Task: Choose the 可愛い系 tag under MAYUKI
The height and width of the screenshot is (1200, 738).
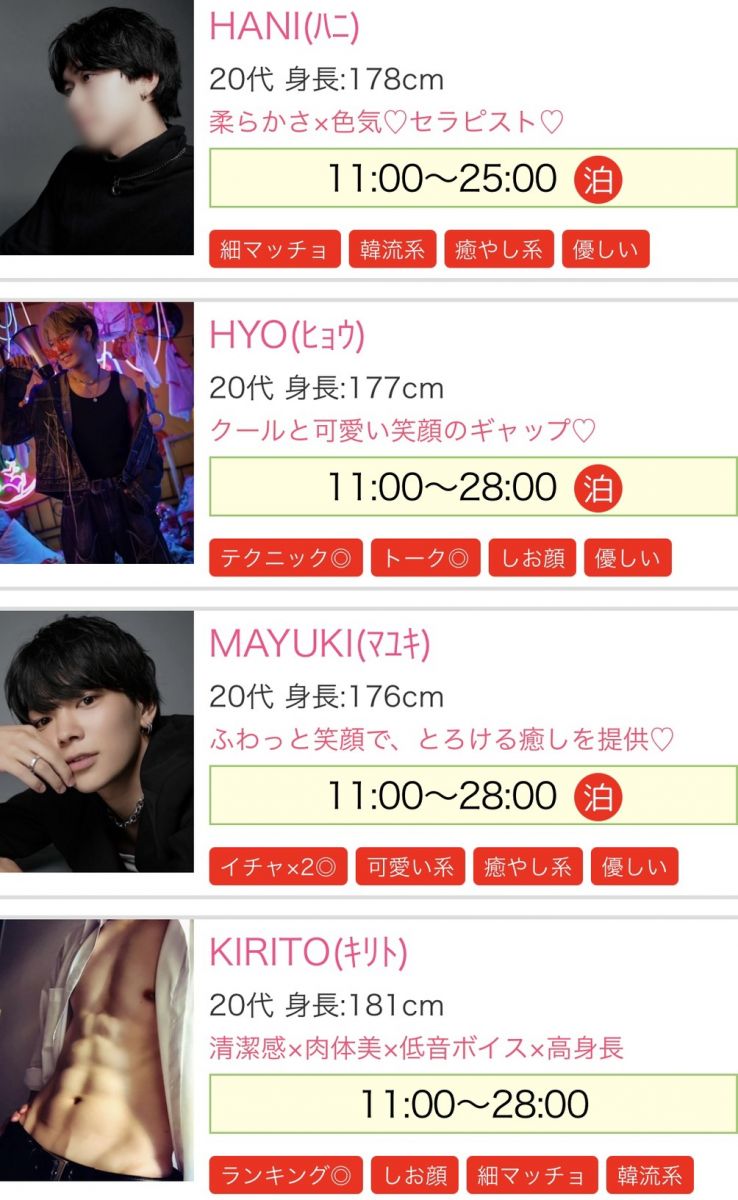Action: click(x=410, y=866)
